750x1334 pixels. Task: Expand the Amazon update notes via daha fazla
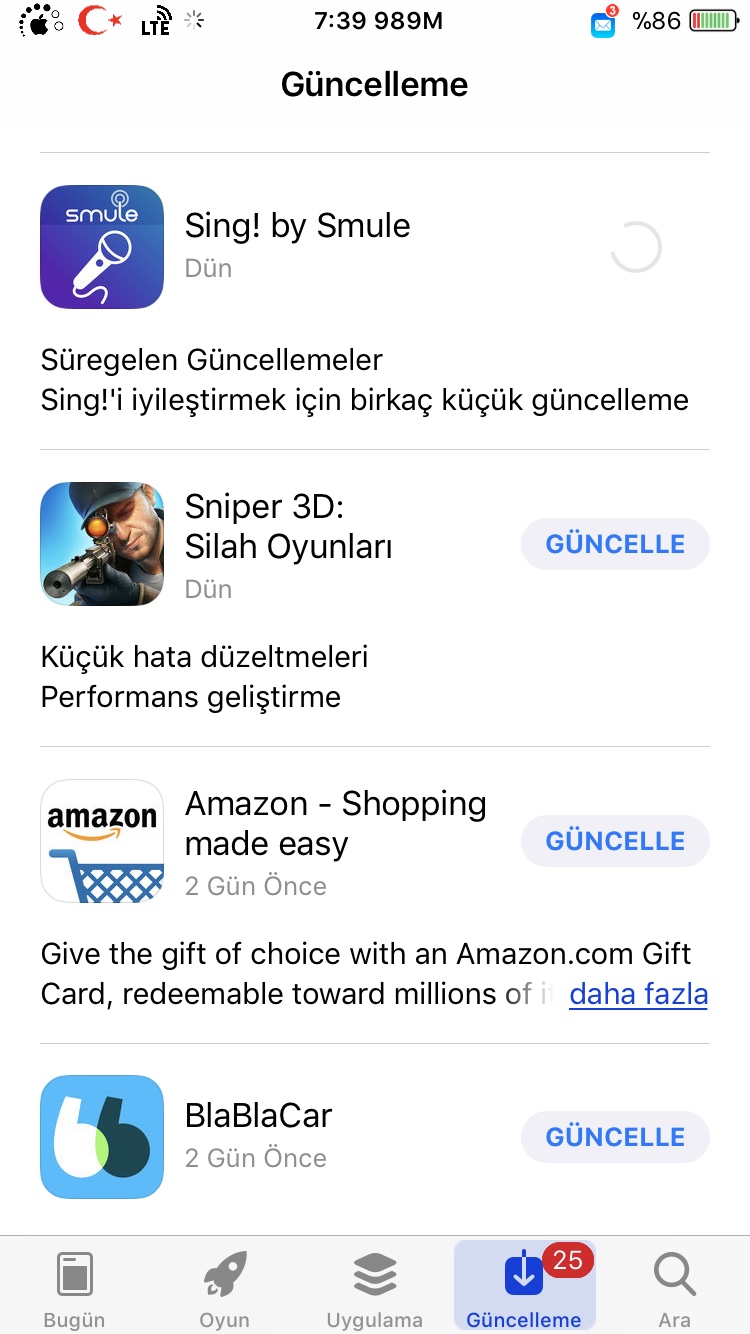pyautogui.click(x=638, y=994)
